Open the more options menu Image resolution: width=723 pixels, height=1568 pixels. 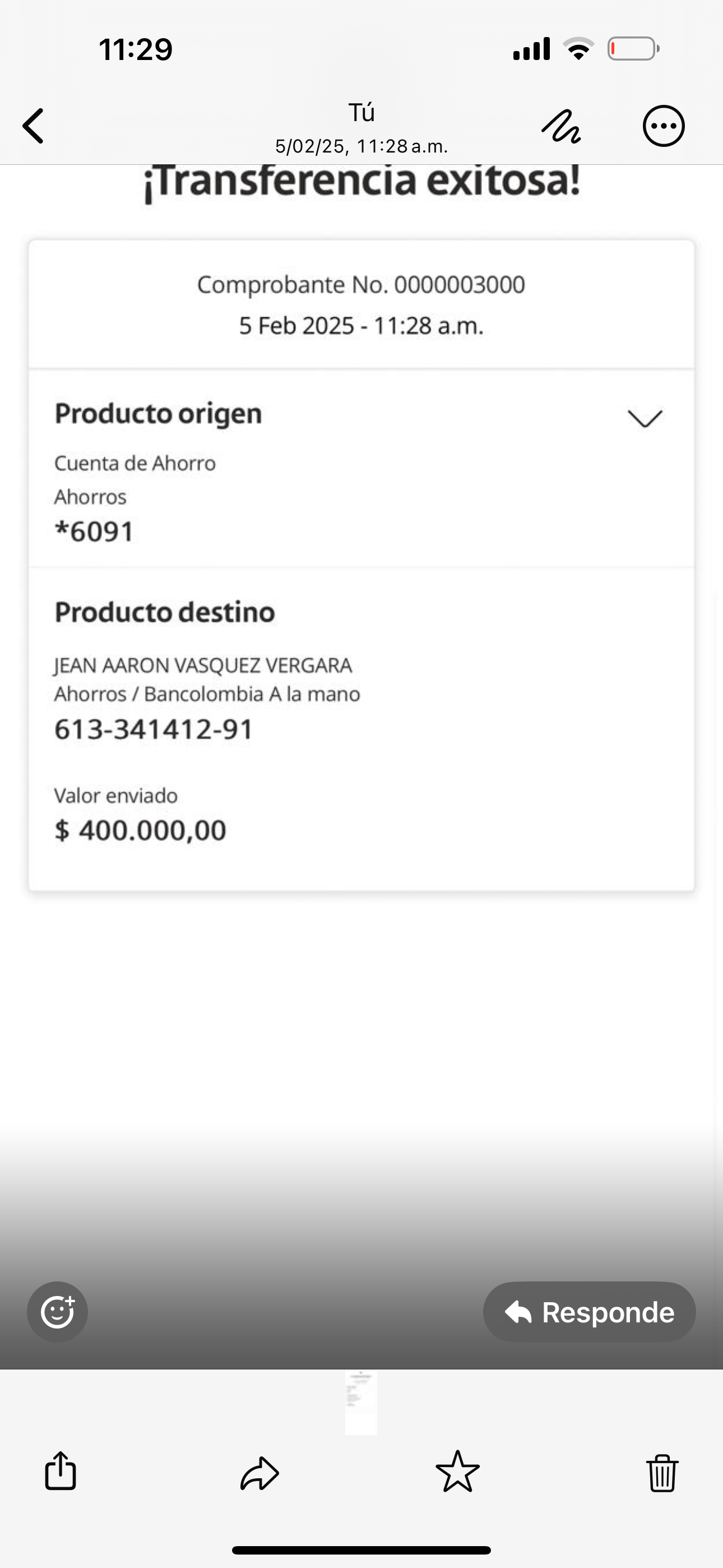[664, 126]
